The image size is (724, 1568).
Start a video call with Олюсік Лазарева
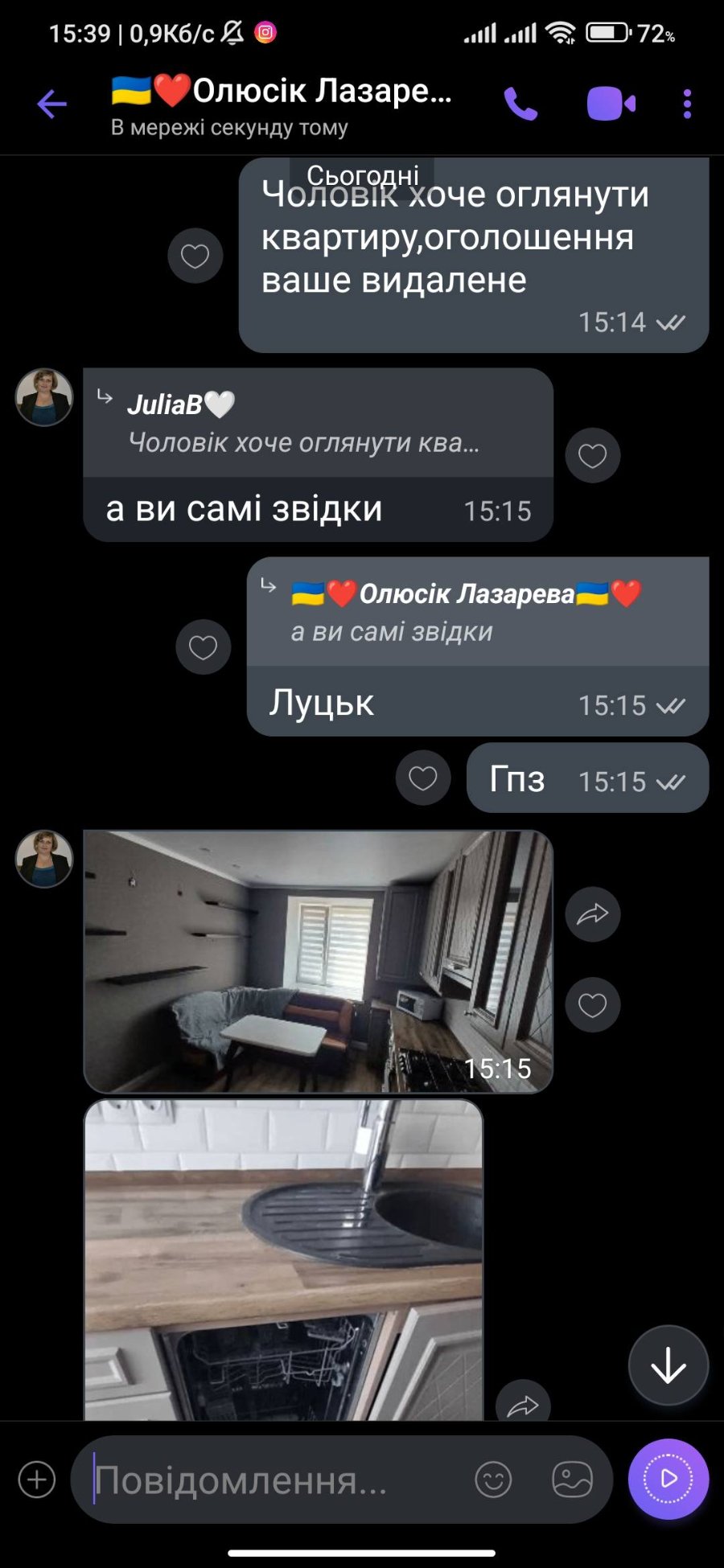coord(611,104)
